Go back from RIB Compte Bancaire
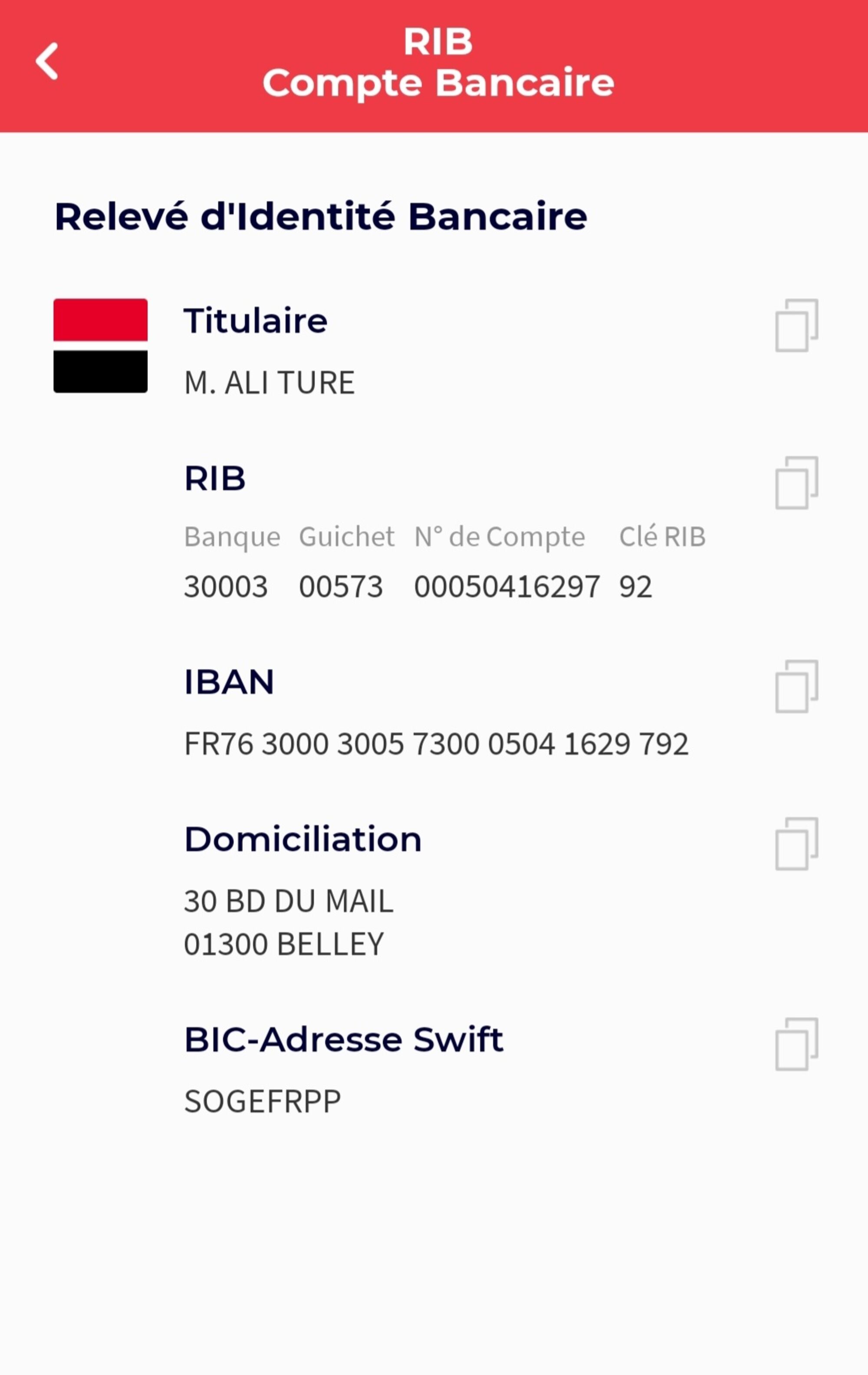 click(47, 61)
